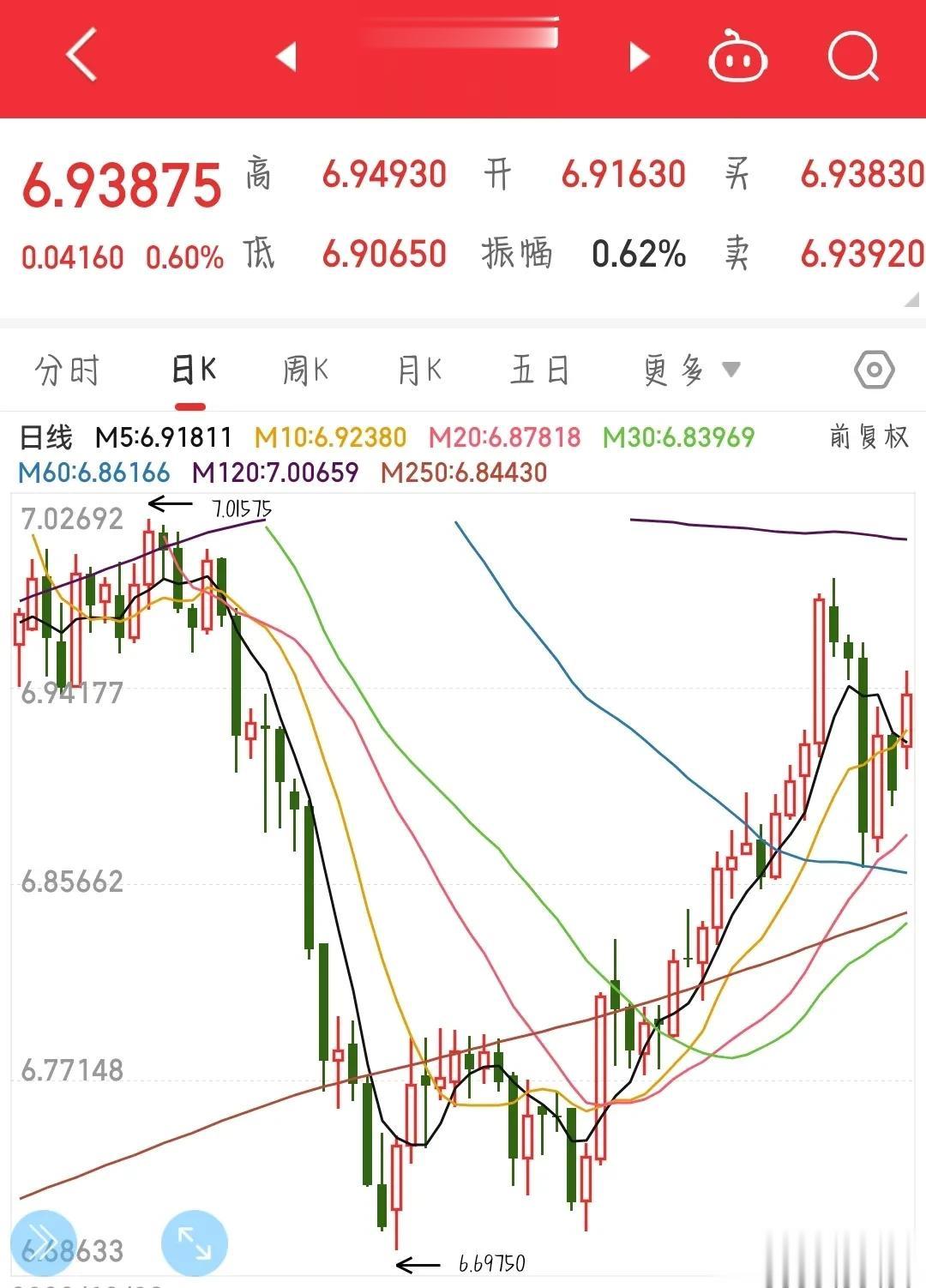Switch to the next stock with right arrow

click(639, 57)
